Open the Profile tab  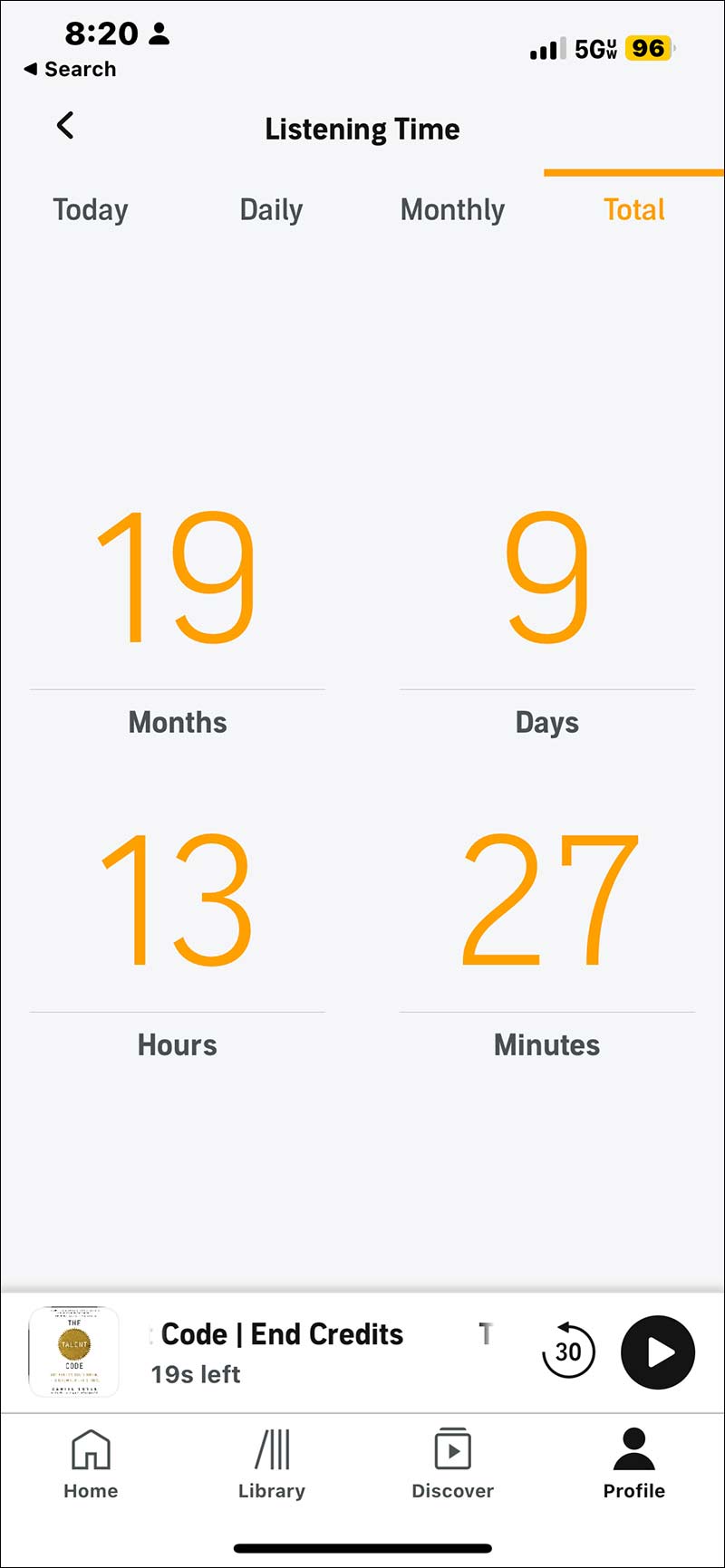click(634, 1465)
